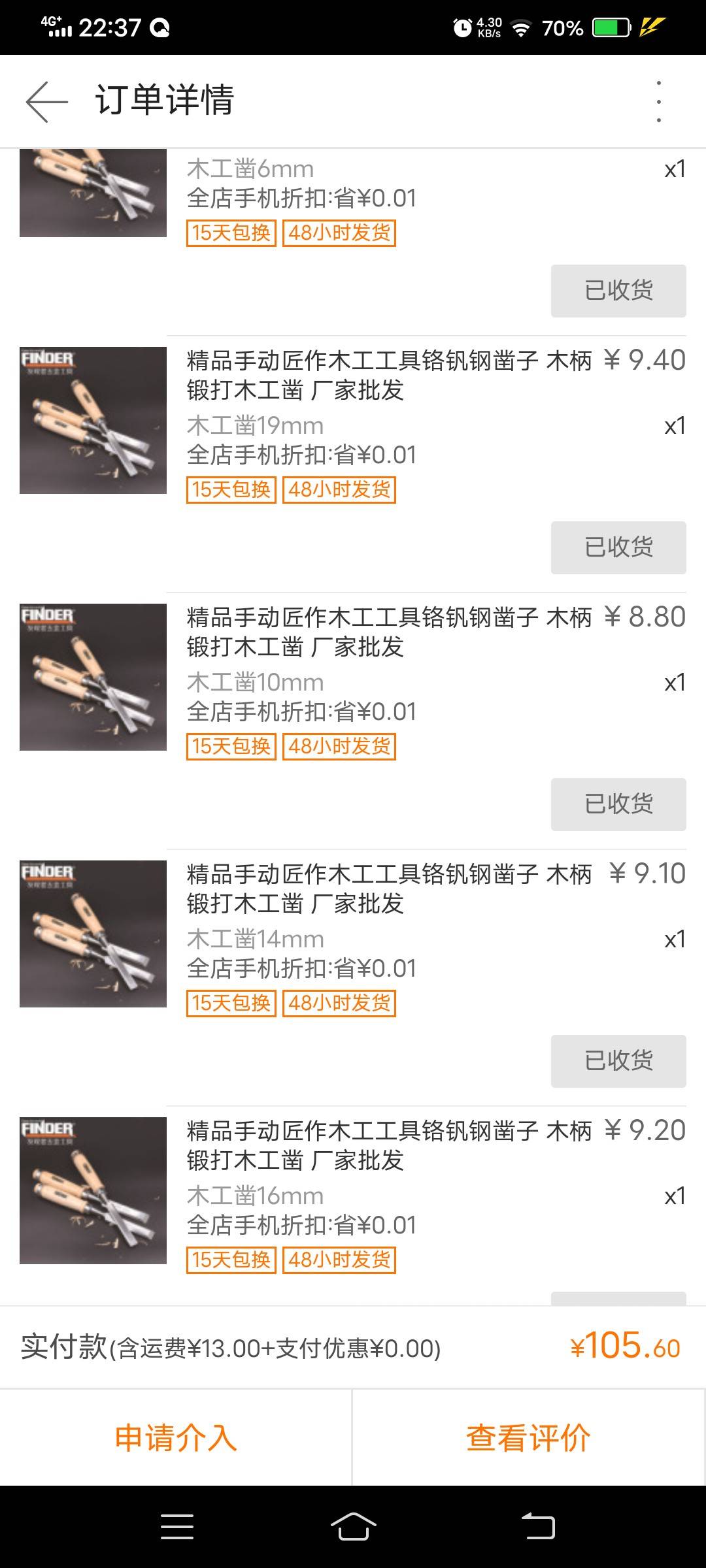Tap 已收货 button for 木工凿14mm item
This screenshot has width=706, height=1568.
[x=618, y=1061]
